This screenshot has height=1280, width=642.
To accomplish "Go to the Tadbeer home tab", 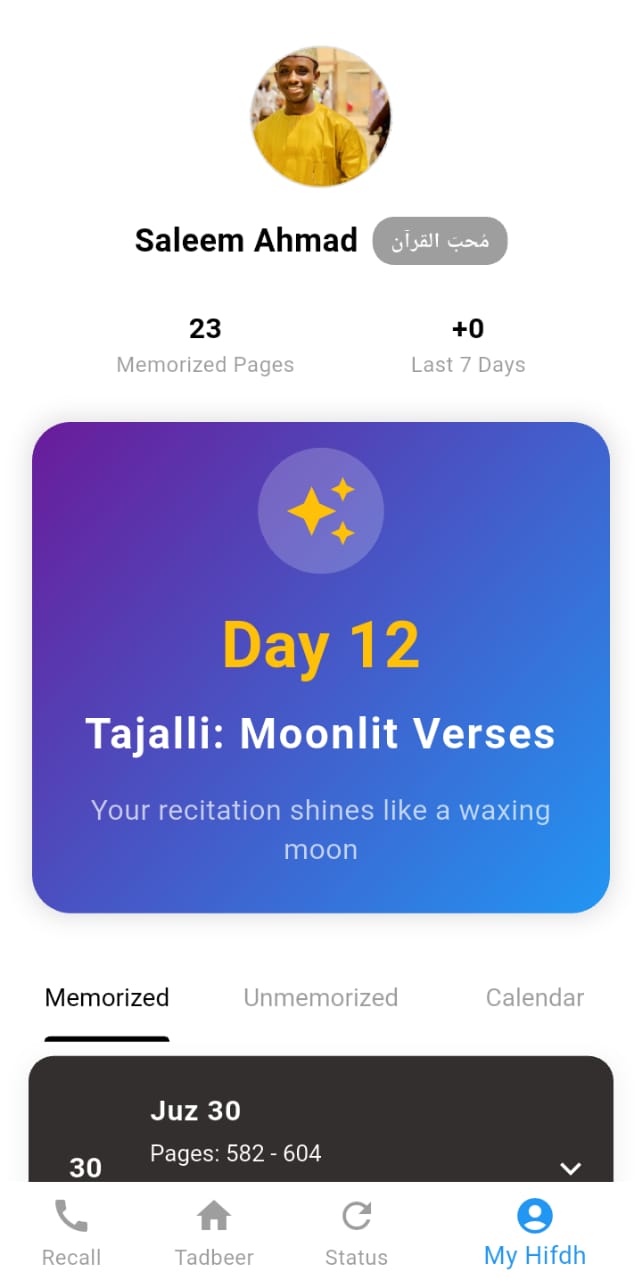I will click(x=214, y=1233).
